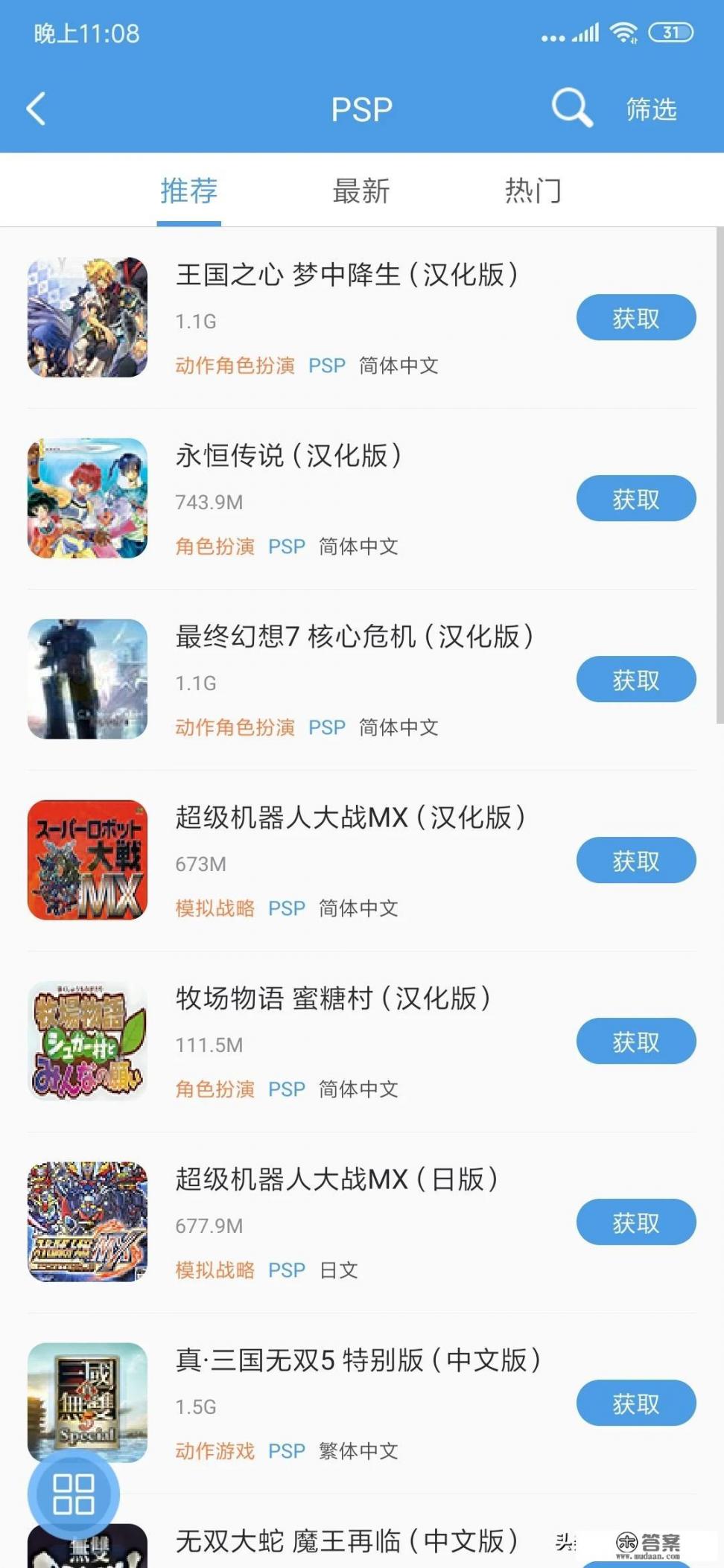Tap 获取 for 王国之心 梦中降生
Screen dimensions: 724x1568
[636, 317]
